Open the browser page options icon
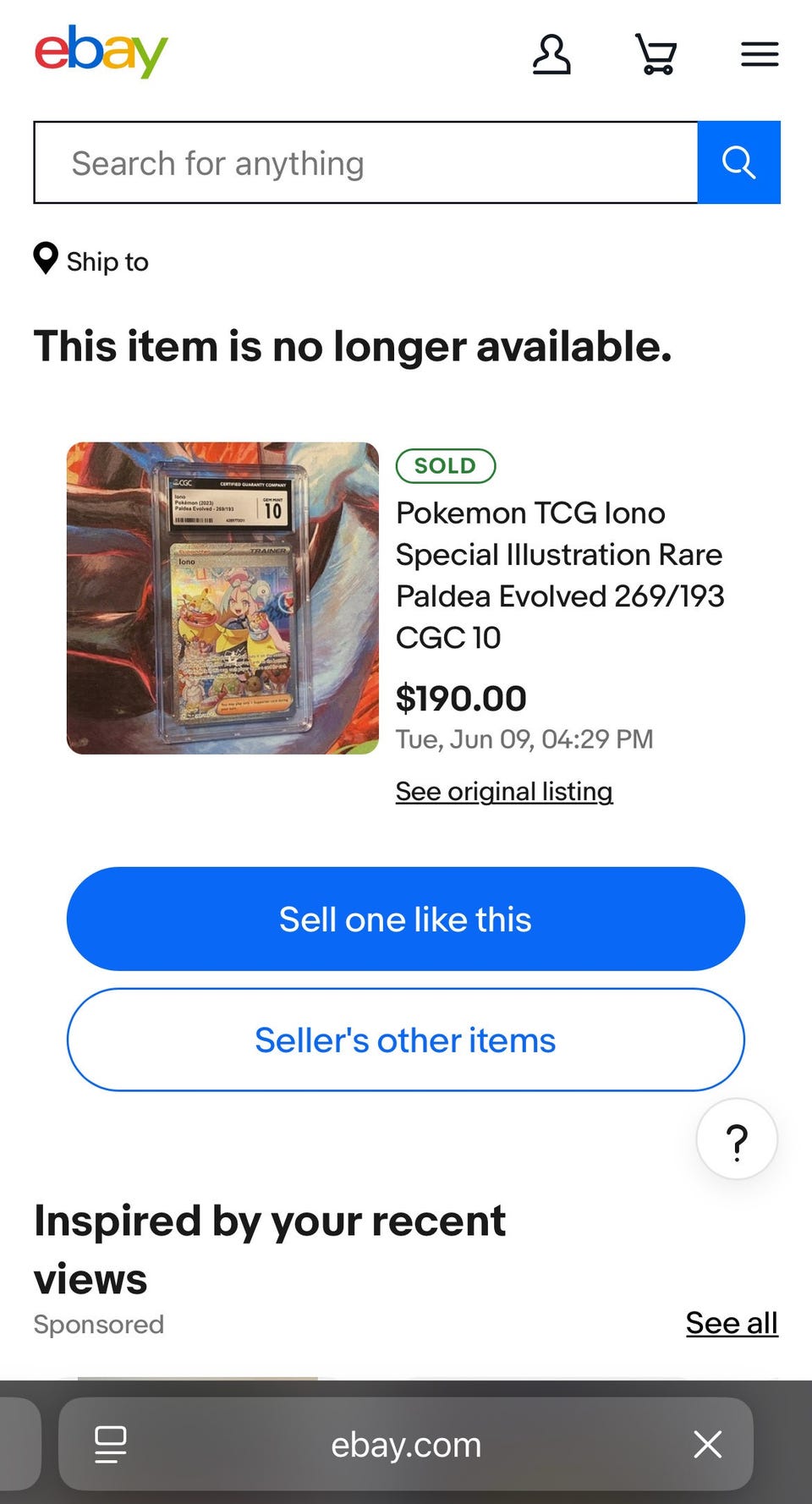 click(x=111, y=1444)
